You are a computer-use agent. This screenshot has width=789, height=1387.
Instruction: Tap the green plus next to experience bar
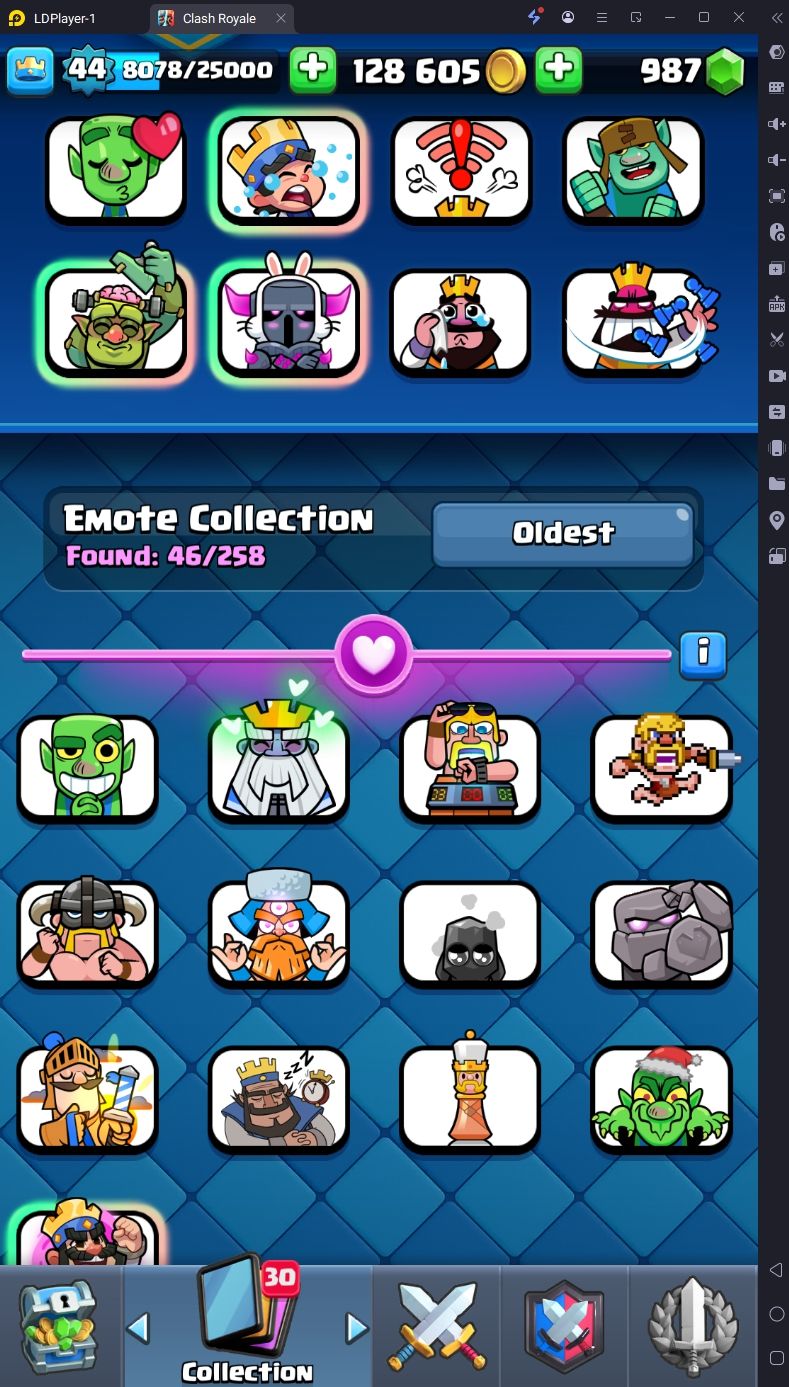pyautogui.click(x=313, y=68)
